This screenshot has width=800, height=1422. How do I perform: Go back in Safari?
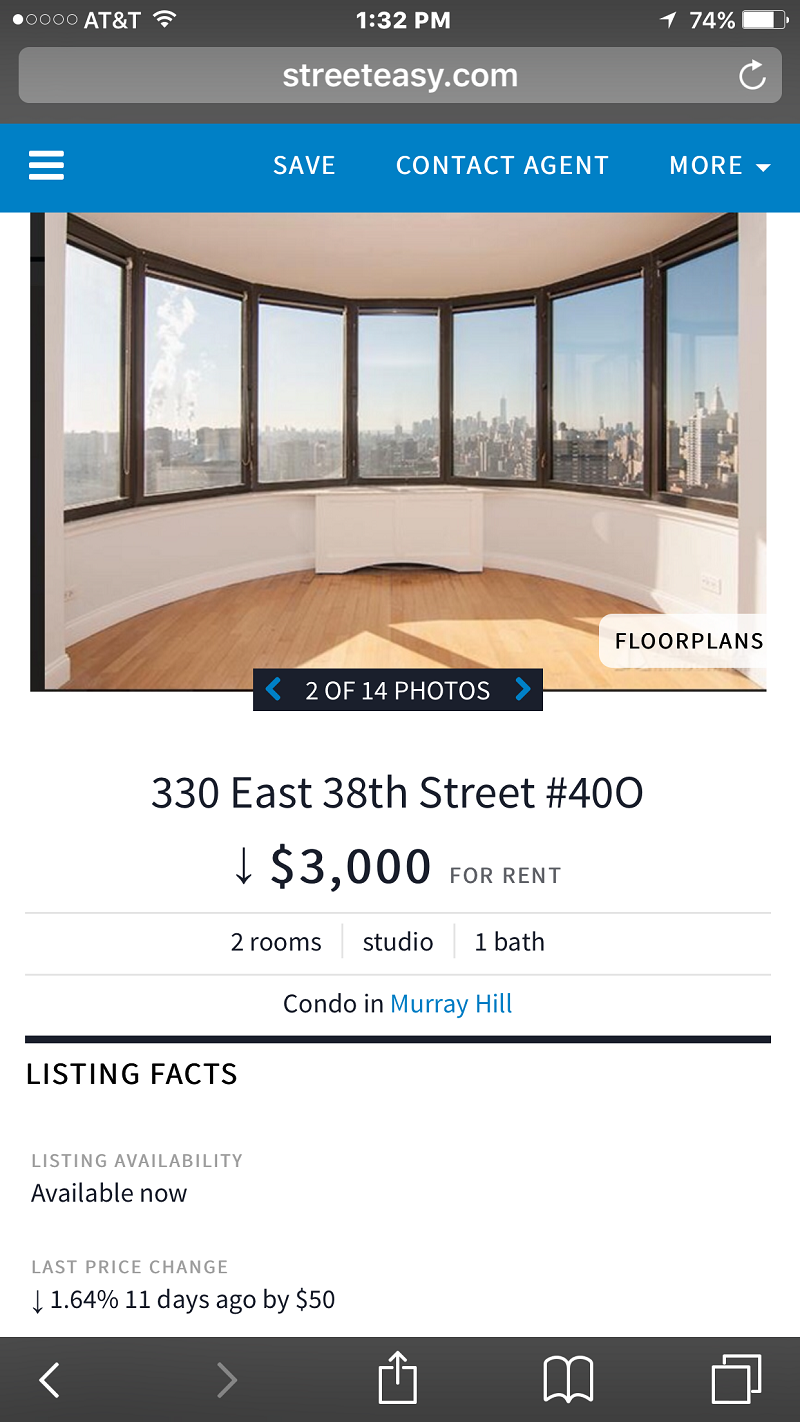click(x=49, y=1381)
